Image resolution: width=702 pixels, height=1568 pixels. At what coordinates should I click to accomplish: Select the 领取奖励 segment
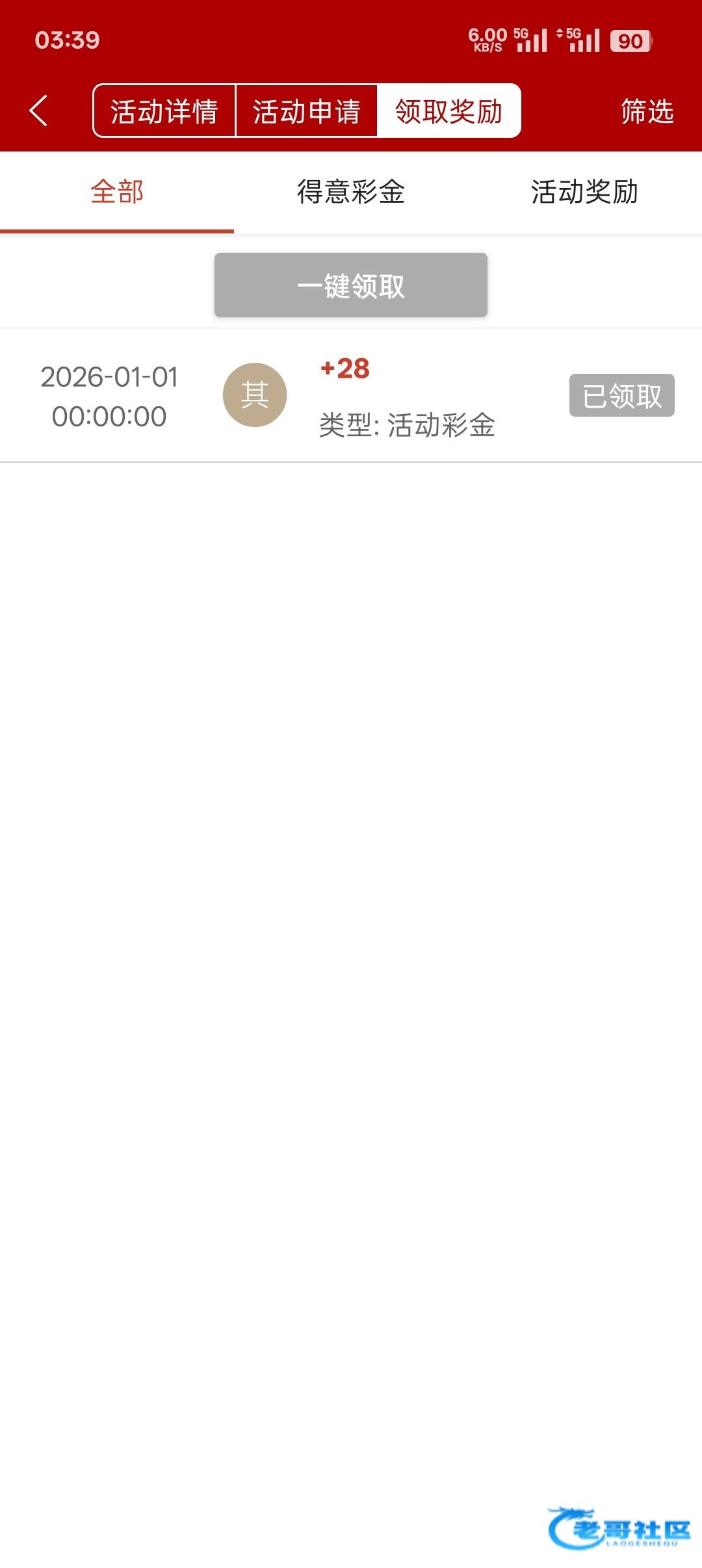(448, 111)
